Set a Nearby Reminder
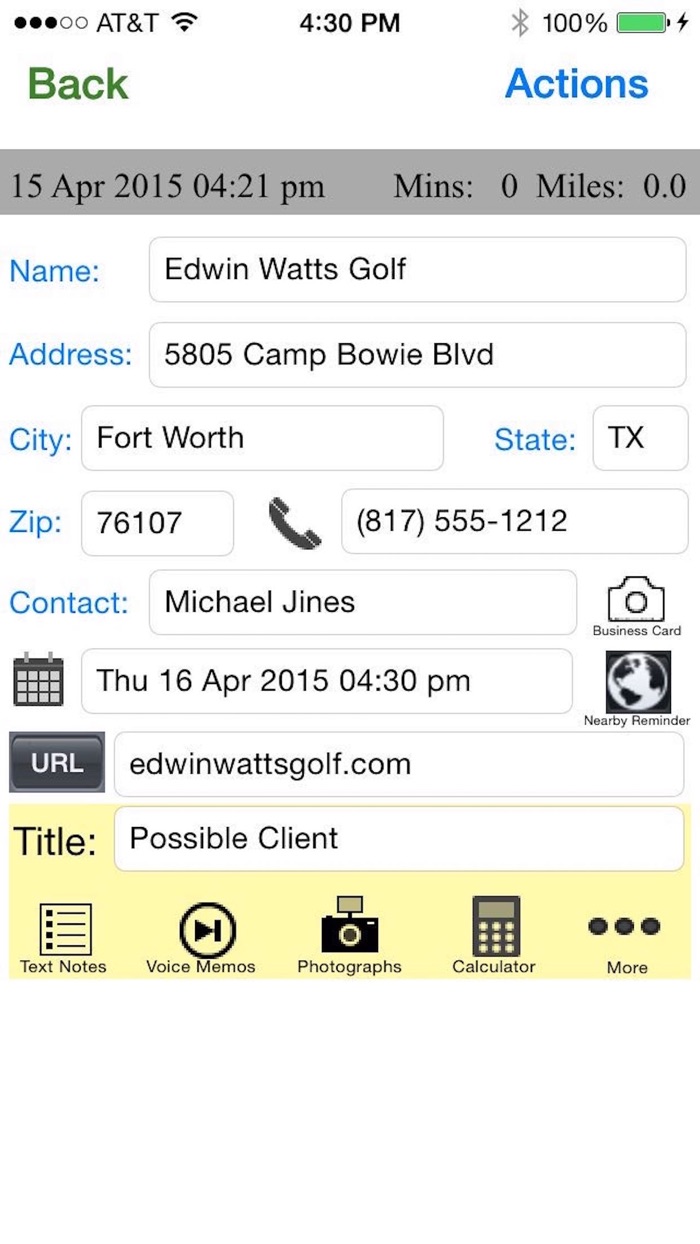The image size is (700, 1244). [637, 688]
